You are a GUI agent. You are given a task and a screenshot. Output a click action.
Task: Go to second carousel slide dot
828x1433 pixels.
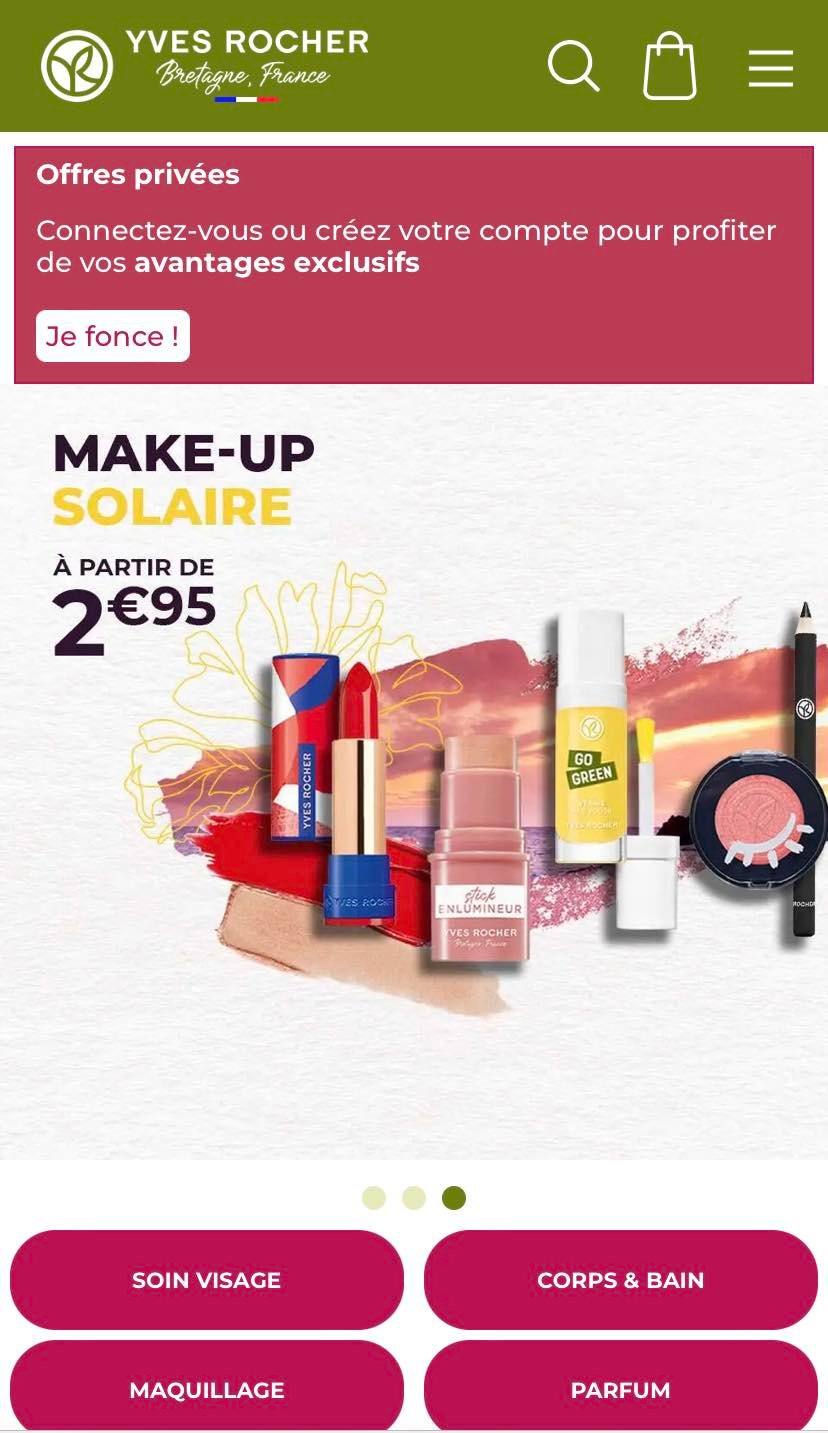[414, 1198]
